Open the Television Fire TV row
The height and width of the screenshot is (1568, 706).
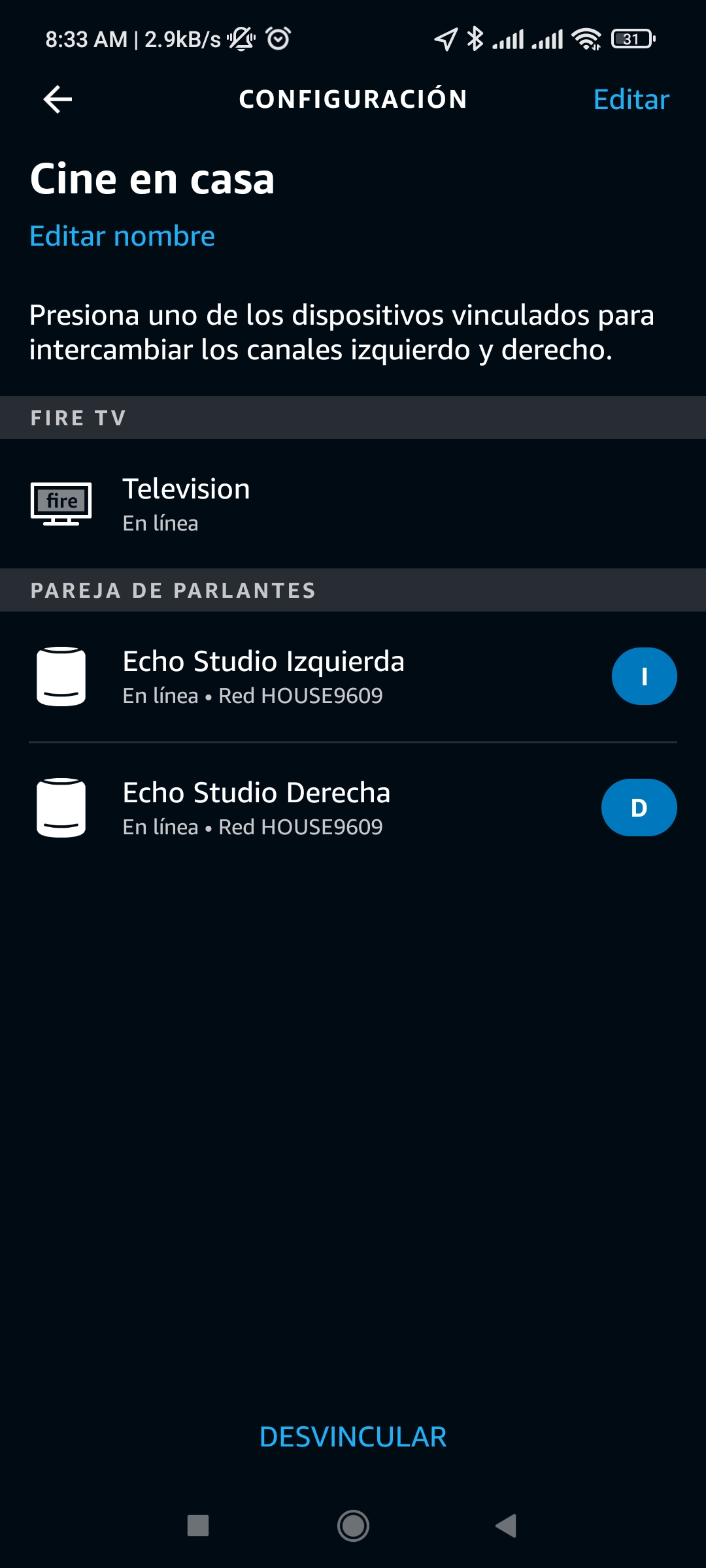pyautogui.click(x=353, y=503)
